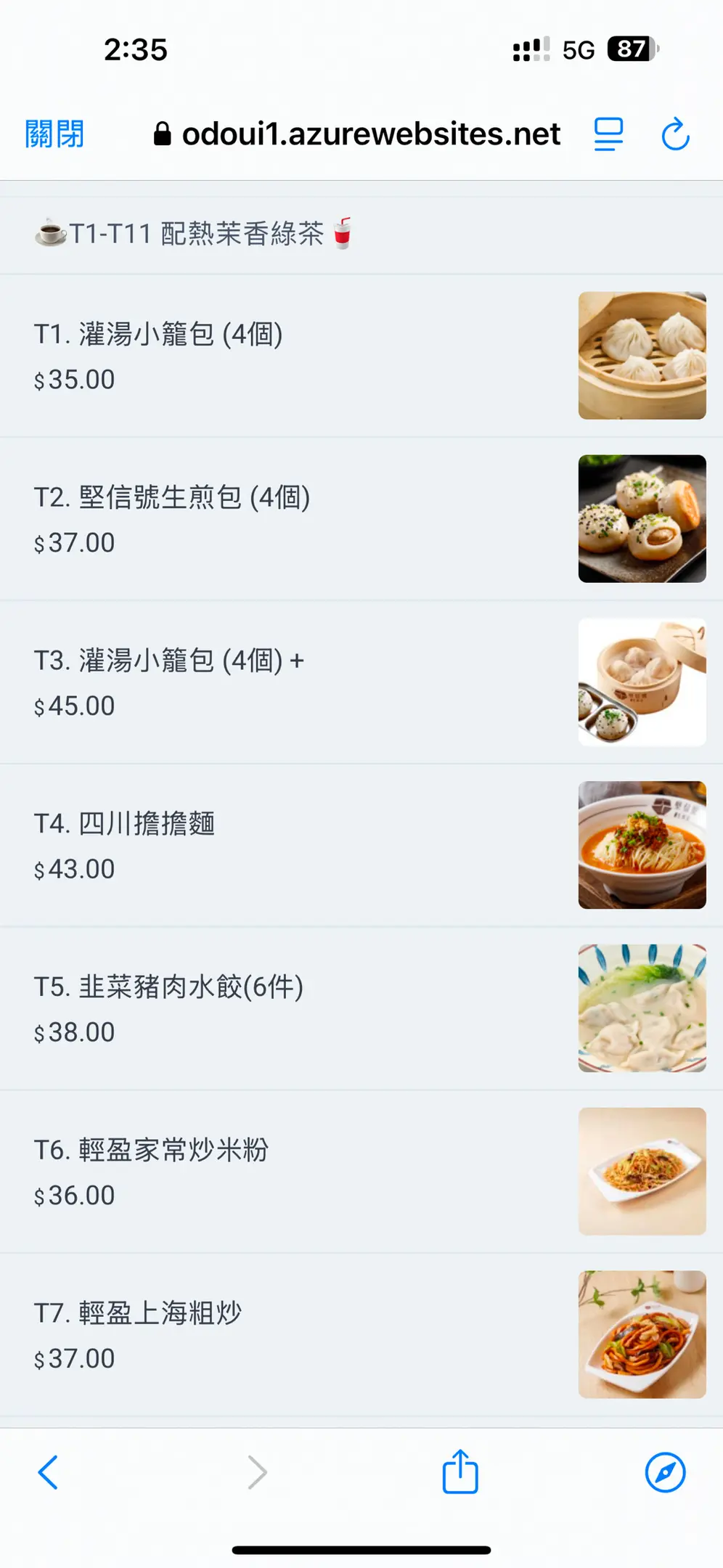
Task: Go back to the previous page
Action: click(48, 1472)
